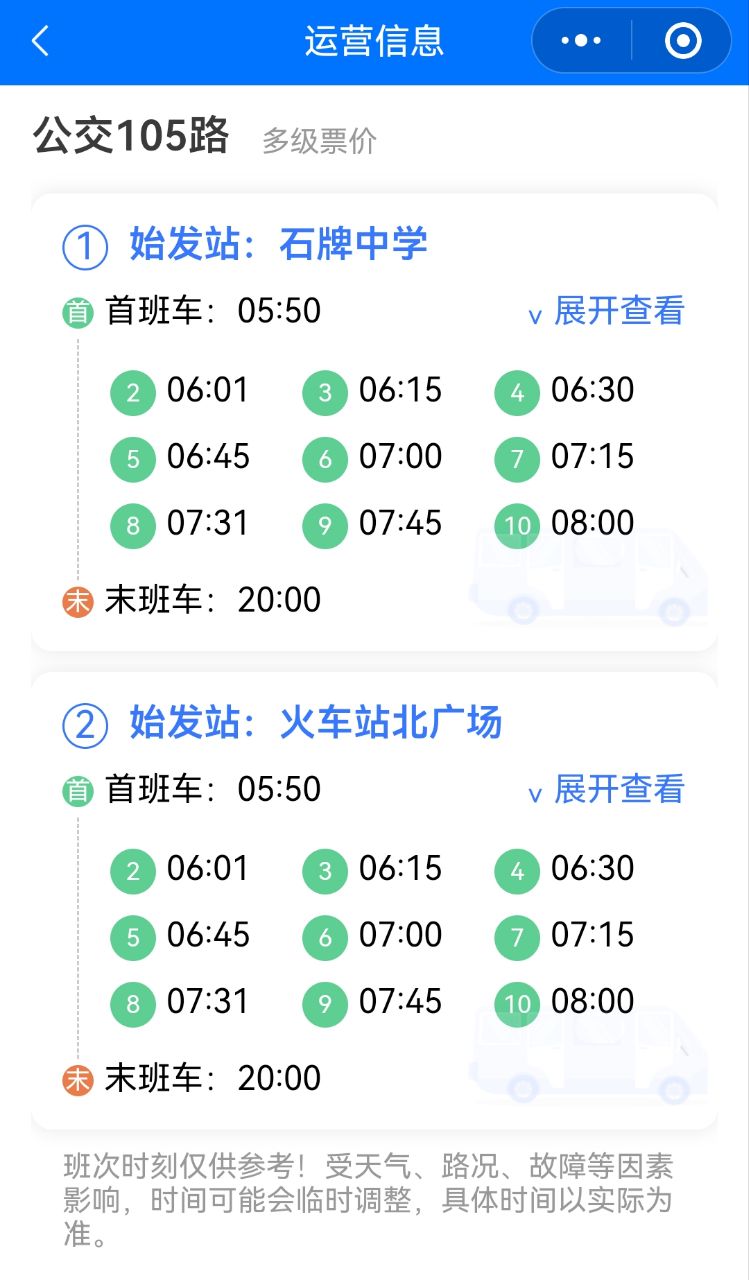Expand the 石牌中学 departure timetable
The height and width of the screenshot is (1280, 749).
(606, 311)
